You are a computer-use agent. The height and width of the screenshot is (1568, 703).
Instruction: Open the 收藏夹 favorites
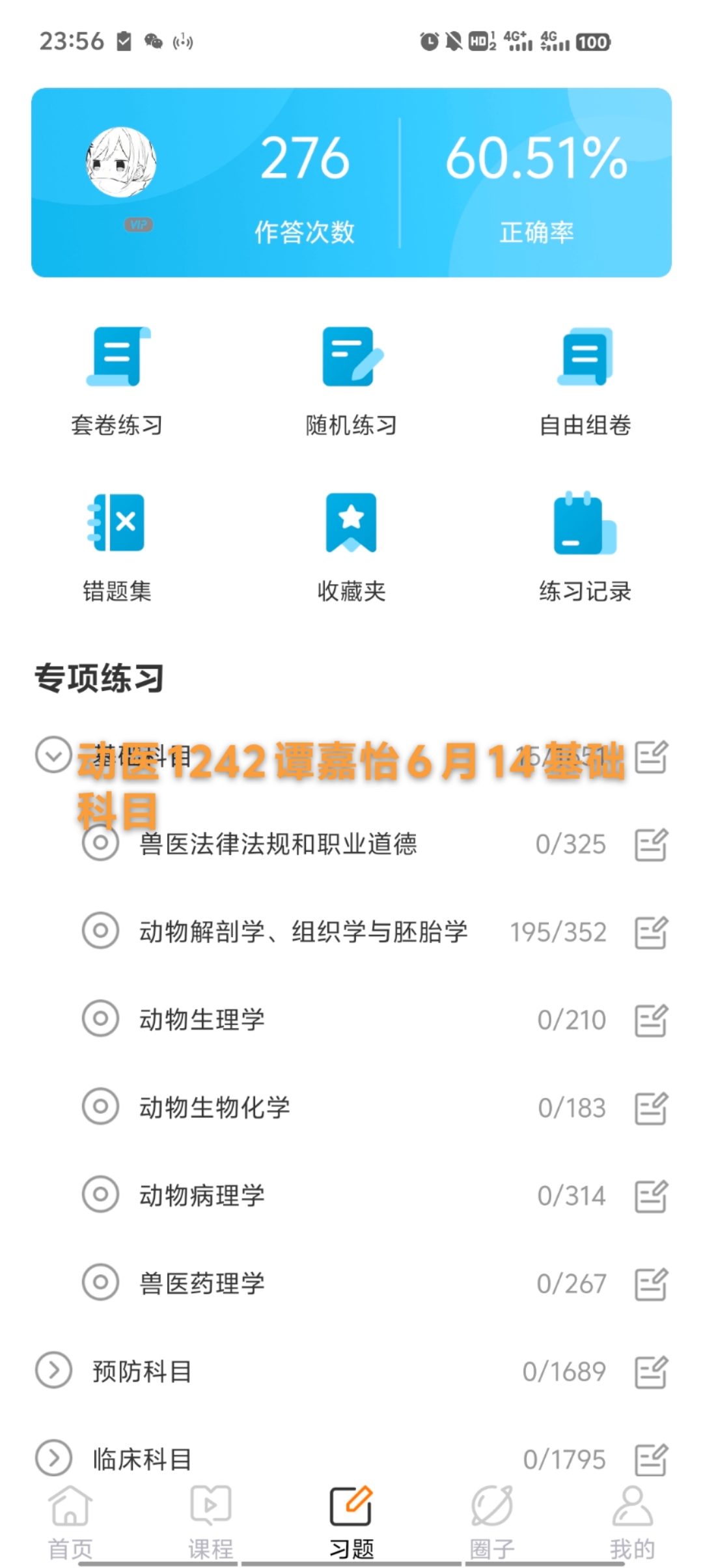[351, 547]
